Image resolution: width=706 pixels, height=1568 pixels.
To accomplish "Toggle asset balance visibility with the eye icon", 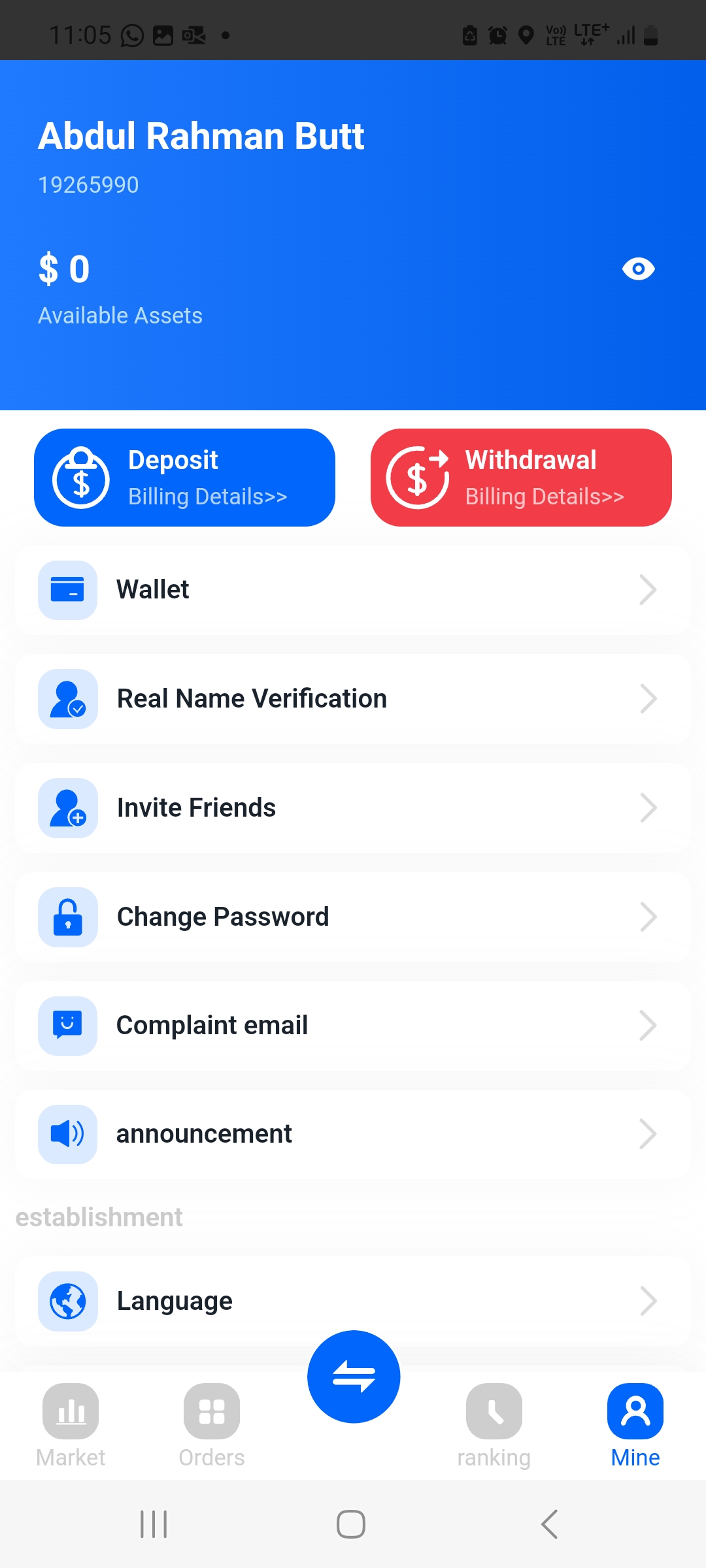I will 638,269.
